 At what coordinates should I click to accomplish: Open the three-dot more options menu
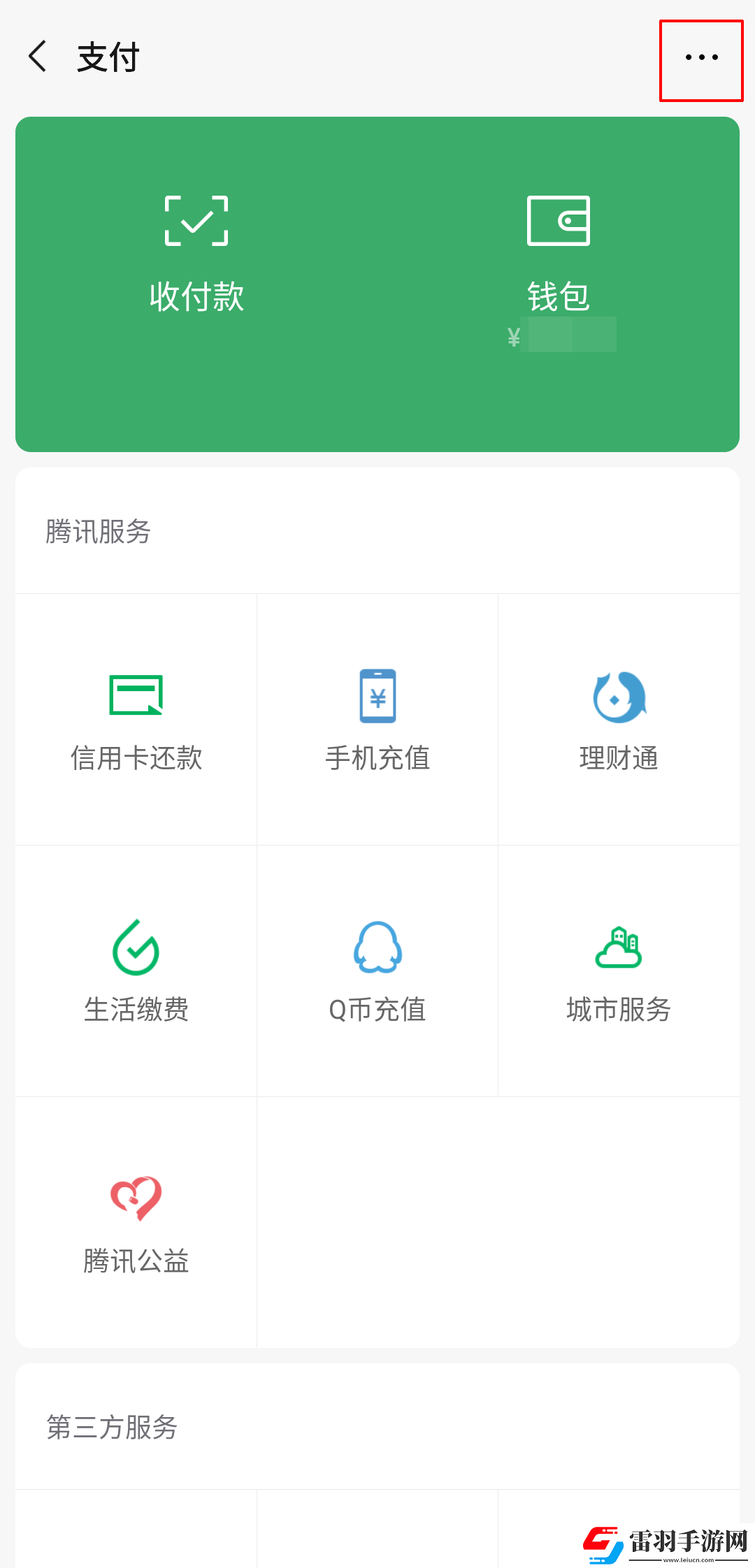700,59
